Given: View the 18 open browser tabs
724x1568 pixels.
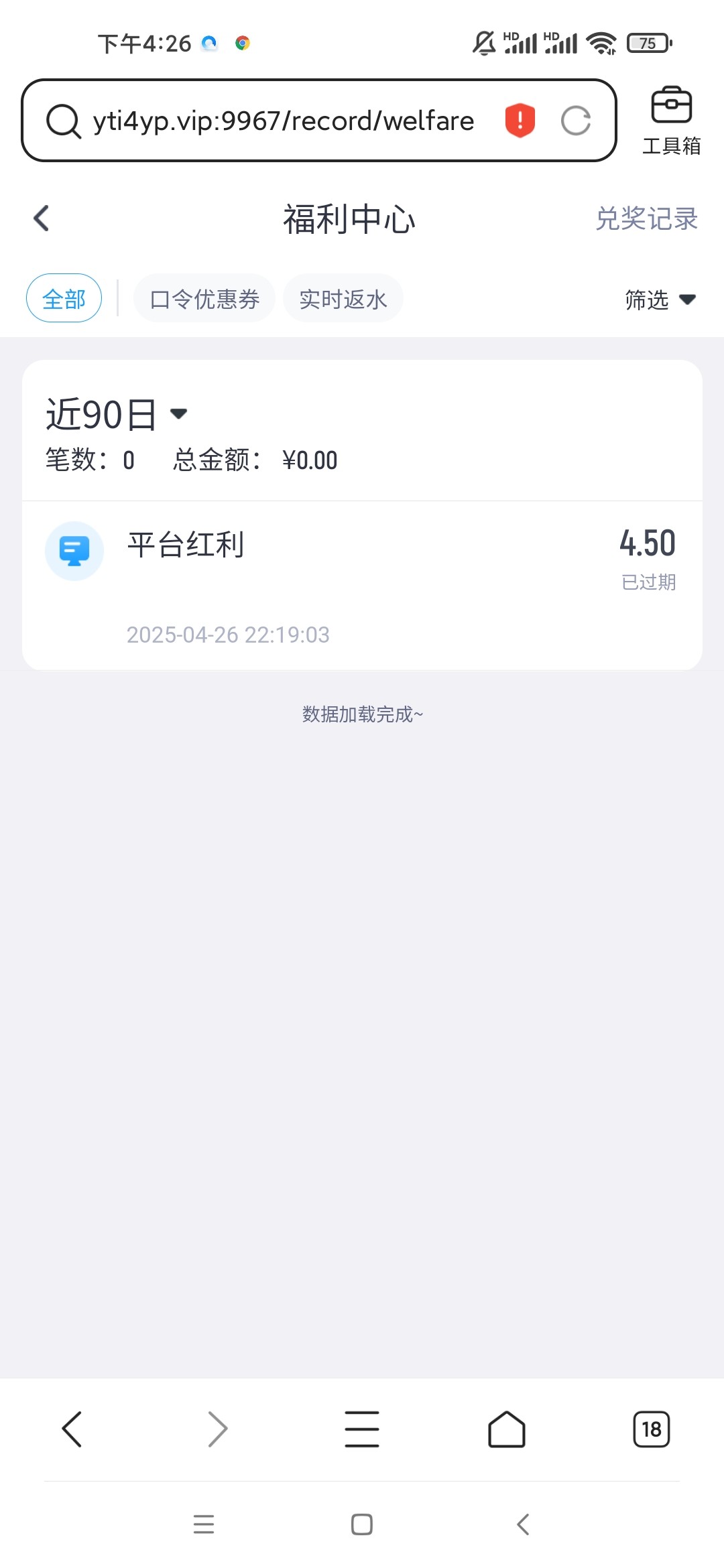Looking at the screenshot, I should pyautogui.click(x=652, y=1429).
